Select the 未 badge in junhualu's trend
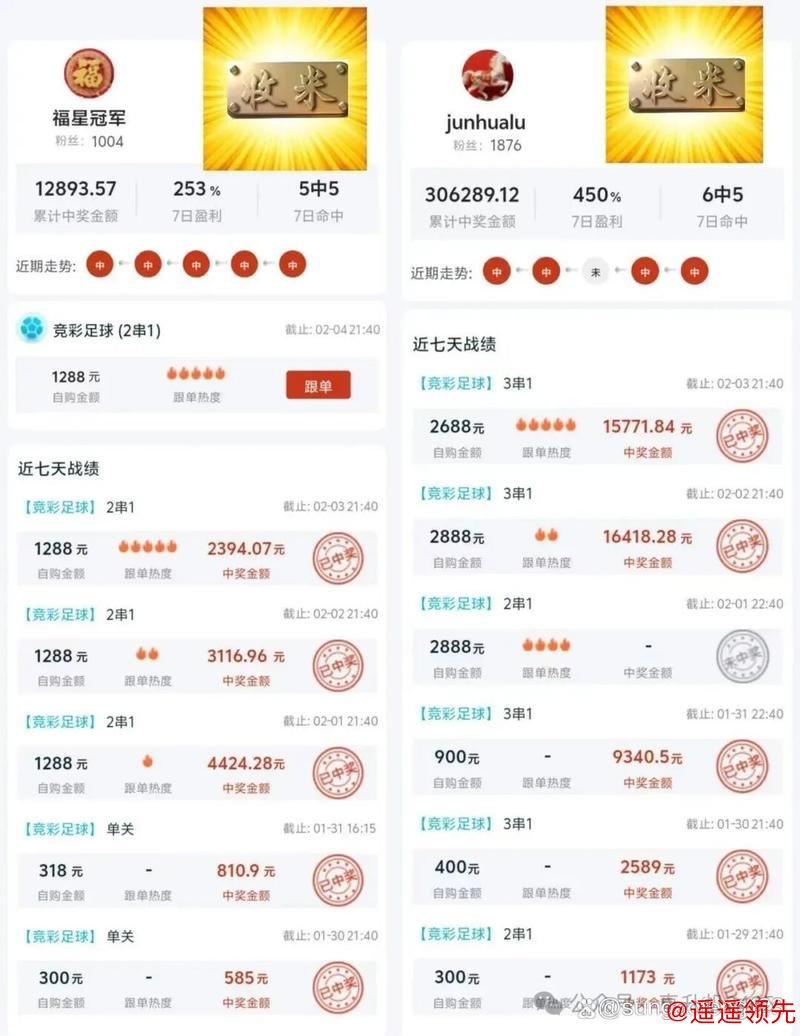Image resolution: width=800 pixels, height=1036 pixels. click(594, 270)
